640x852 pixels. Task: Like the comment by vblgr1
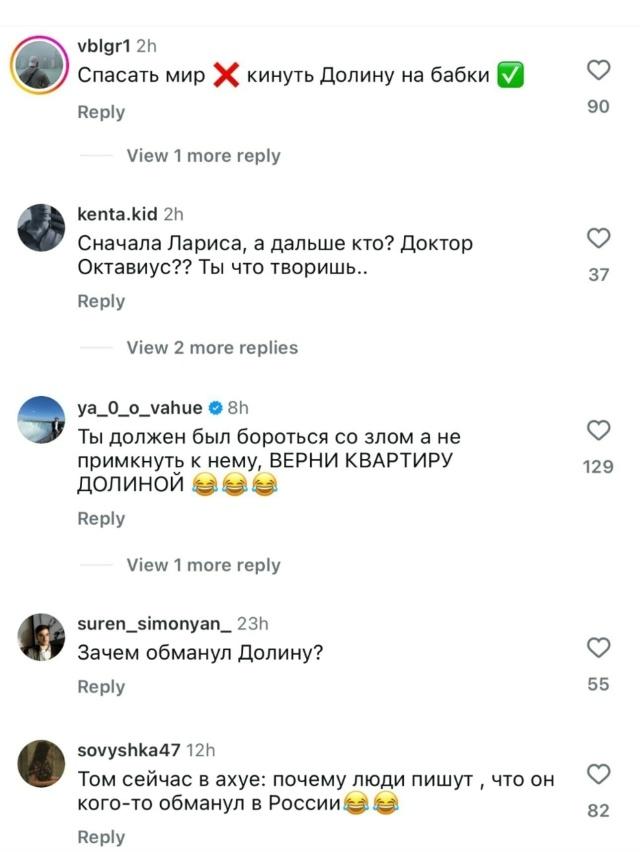click(x=598, y=70)
